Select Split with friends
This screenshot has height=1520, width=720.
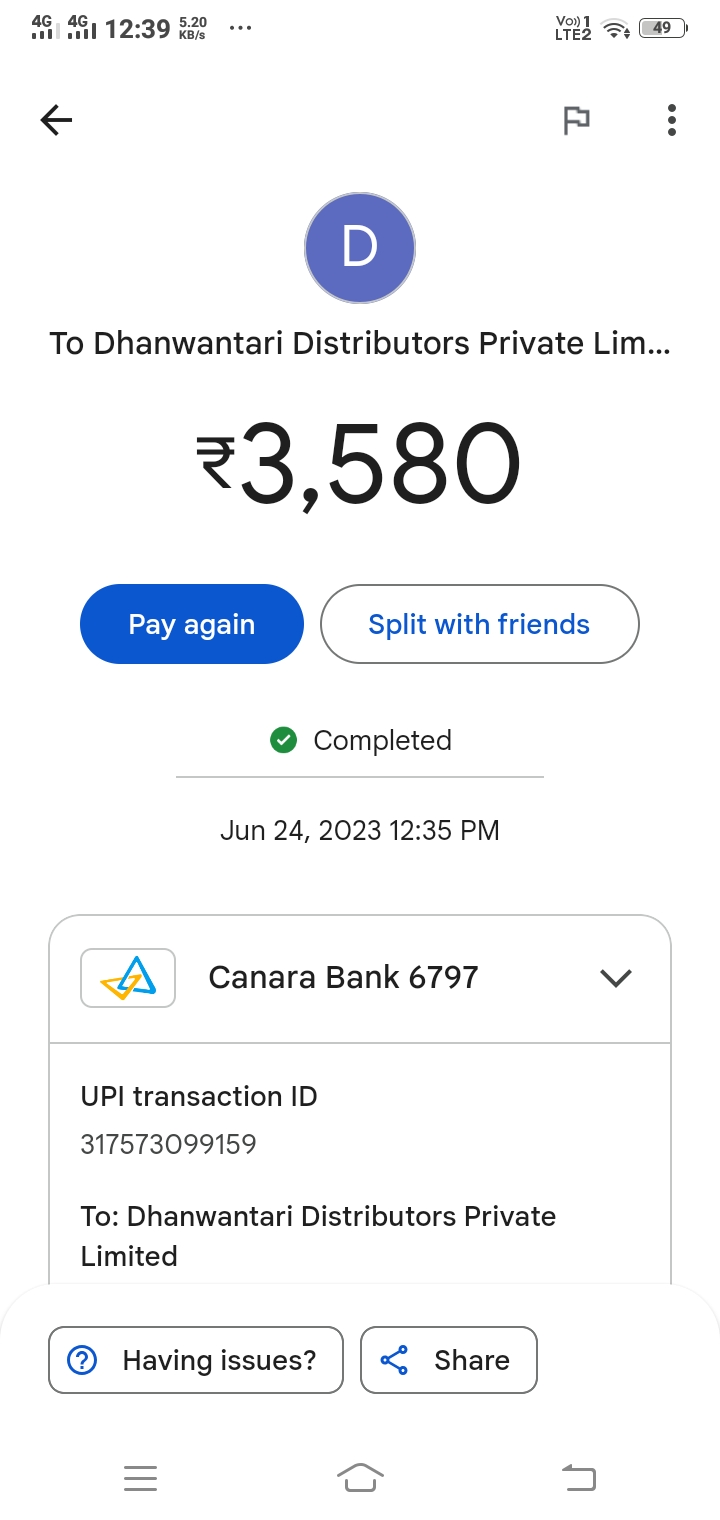tap(479, 624)
